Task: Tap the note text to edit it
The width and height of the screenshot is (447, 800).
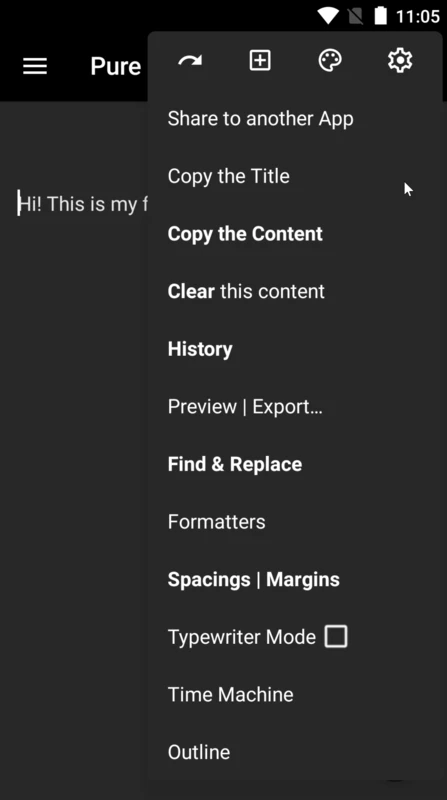Action: click(x=83, y=204)
